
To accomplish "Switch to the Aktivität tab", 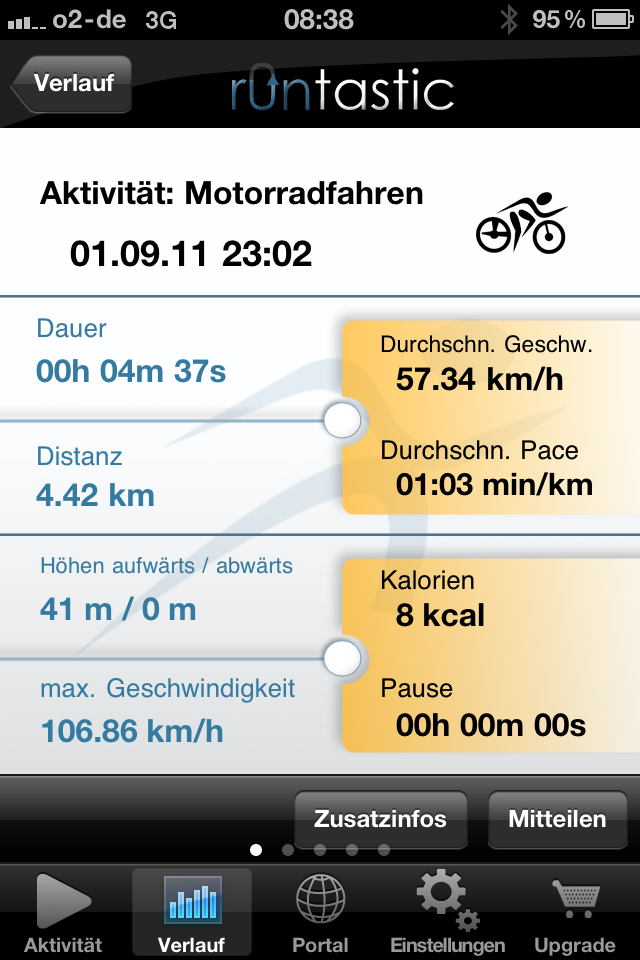I will [63, 912].
